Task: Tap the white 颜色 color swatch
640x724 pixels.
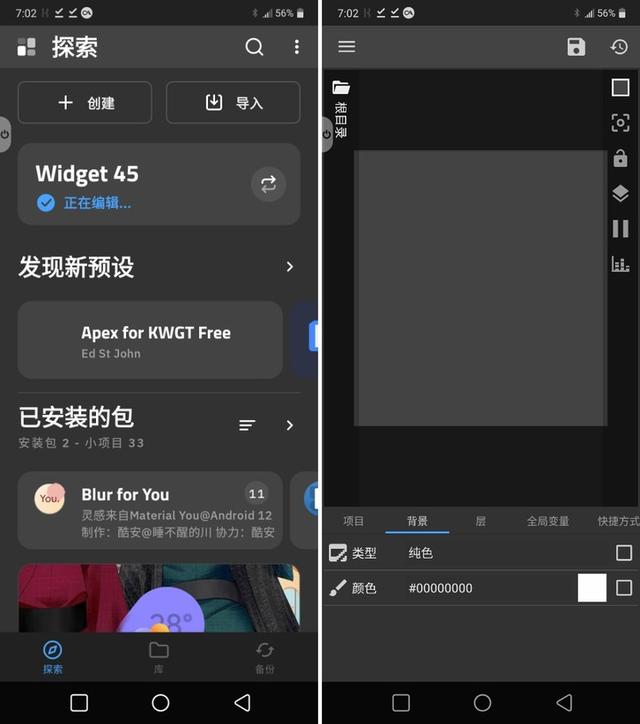Action: (592, 588)
